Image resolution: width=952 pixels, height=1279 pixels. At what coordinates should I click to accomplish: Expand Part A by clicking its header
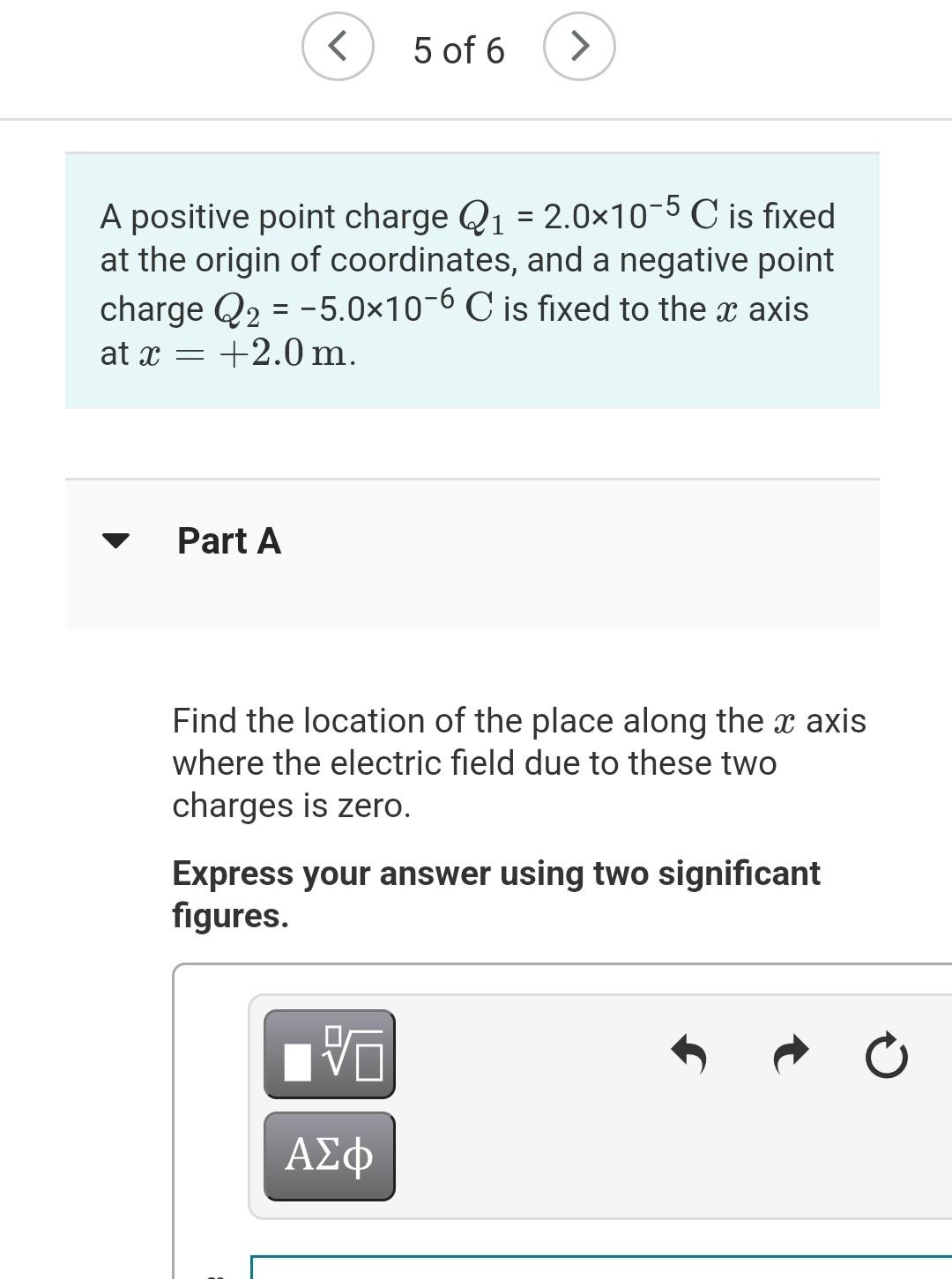[228, 541]
